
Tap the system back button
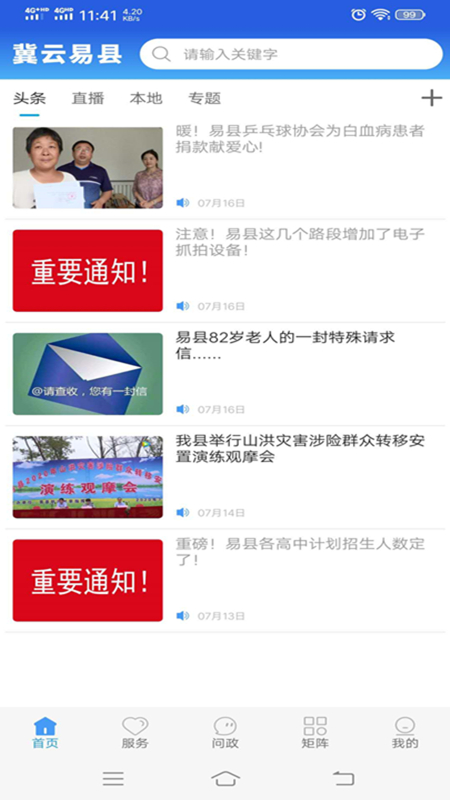click(343, 779)
